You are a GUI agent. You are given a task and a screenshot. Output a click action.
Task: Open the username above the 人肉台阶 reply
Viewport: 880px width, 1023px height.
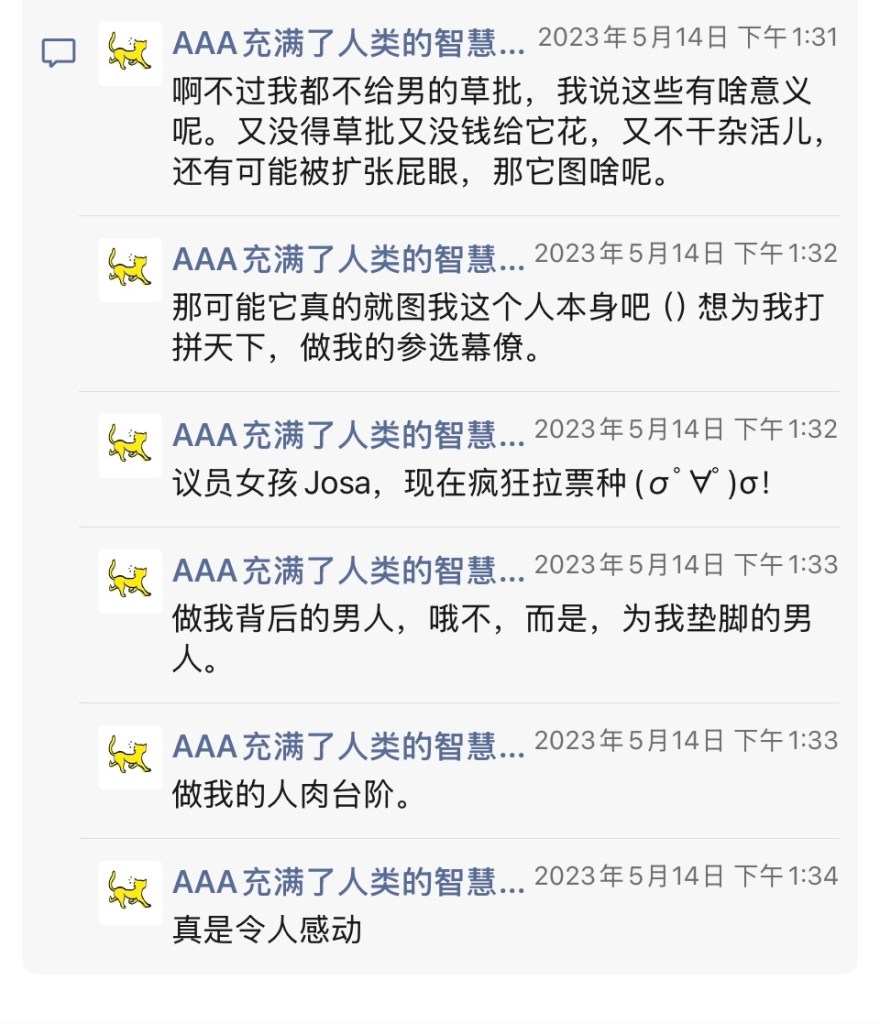click(x=348, y=746)
